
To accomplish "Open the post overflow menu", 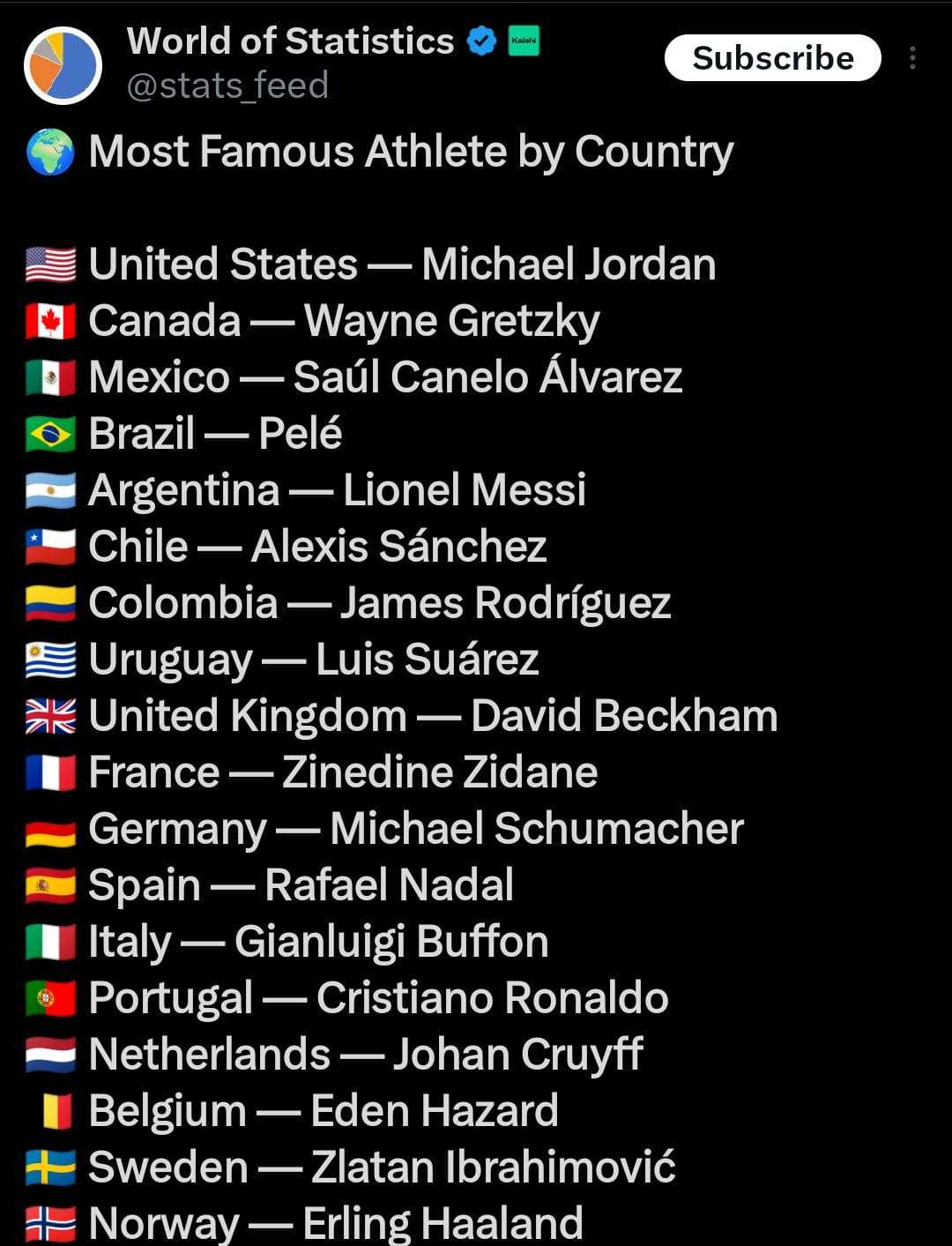I will click(912, 58).
